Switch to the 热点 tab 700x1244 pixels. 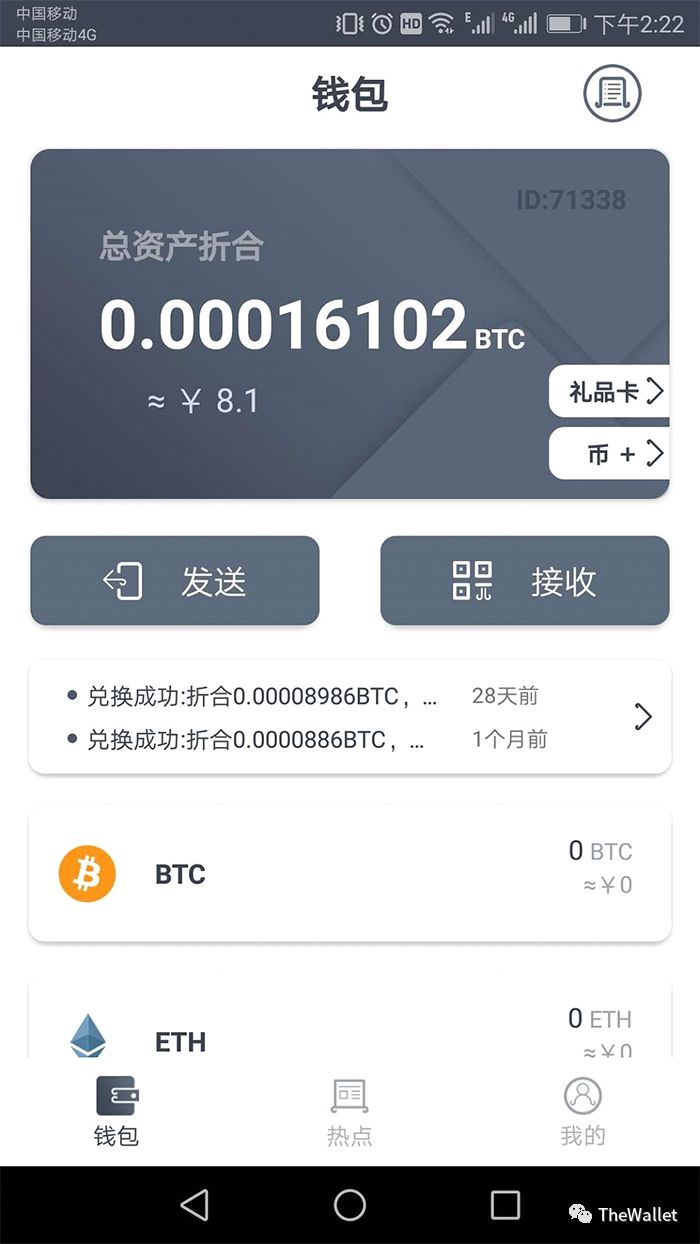click(350, 1111)
